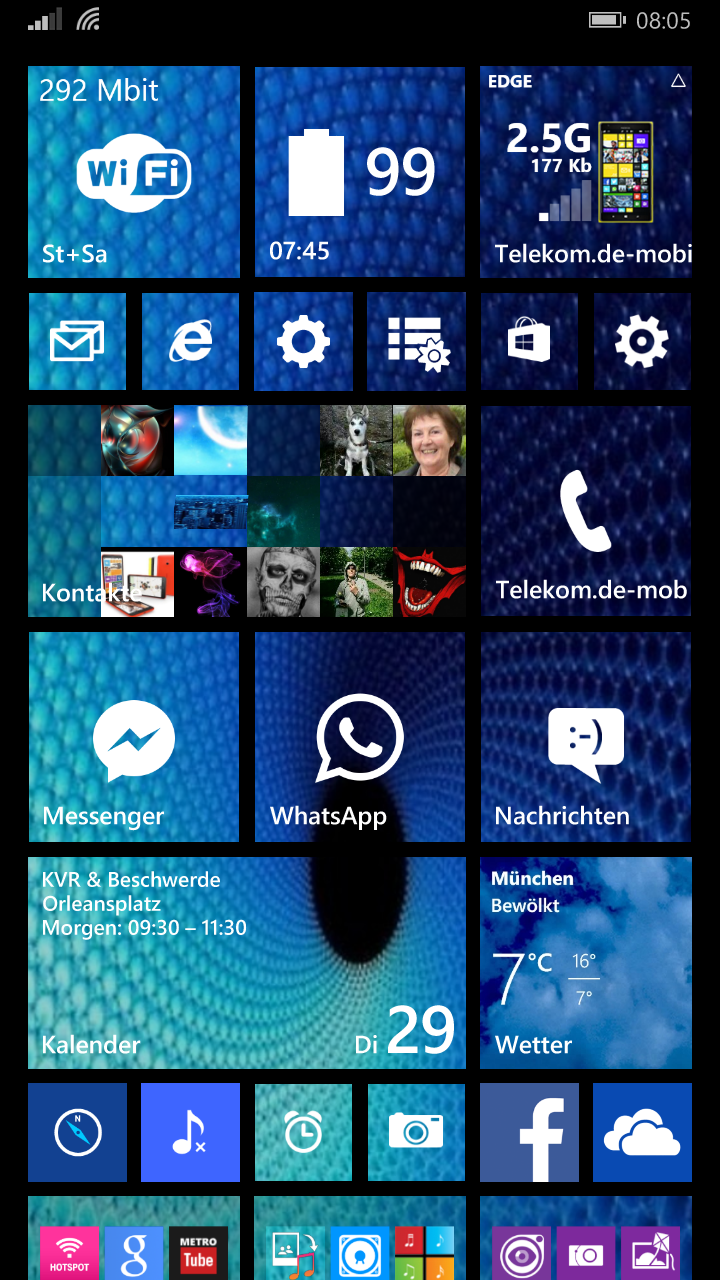The width and height of the screenshot is (720, 1280).
Task: Open OneDrive cloud tile
Action: (x=642, y=1132)
